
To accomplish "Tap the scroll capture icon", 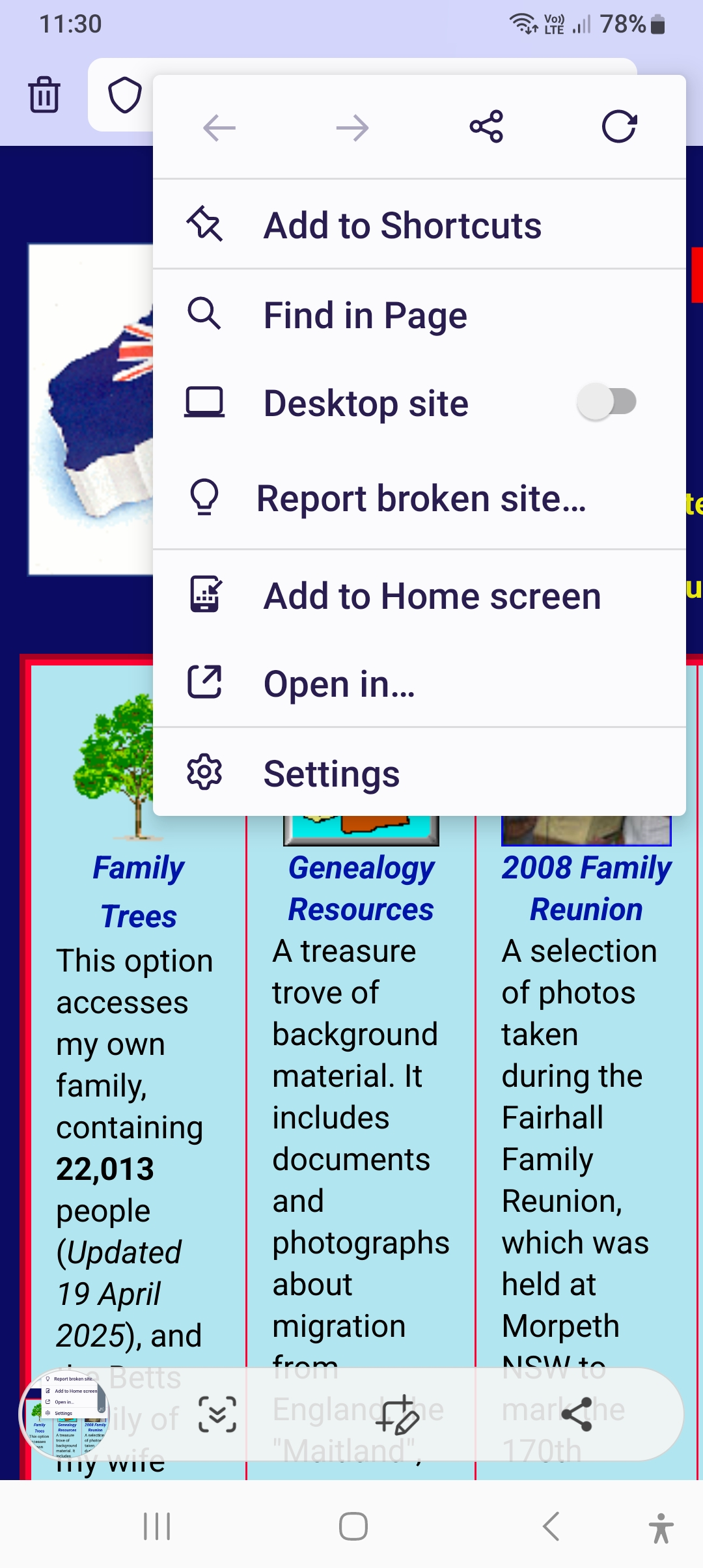I will [217, 1414].
